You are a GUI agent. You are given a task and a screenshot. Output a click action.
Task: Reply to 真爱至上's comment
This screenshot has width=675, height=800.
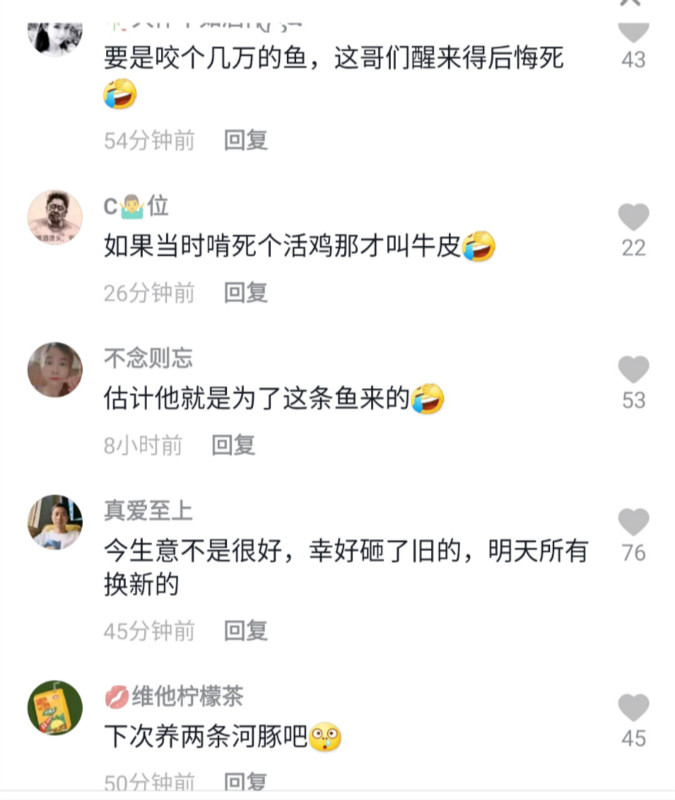[x=245, y=631]
